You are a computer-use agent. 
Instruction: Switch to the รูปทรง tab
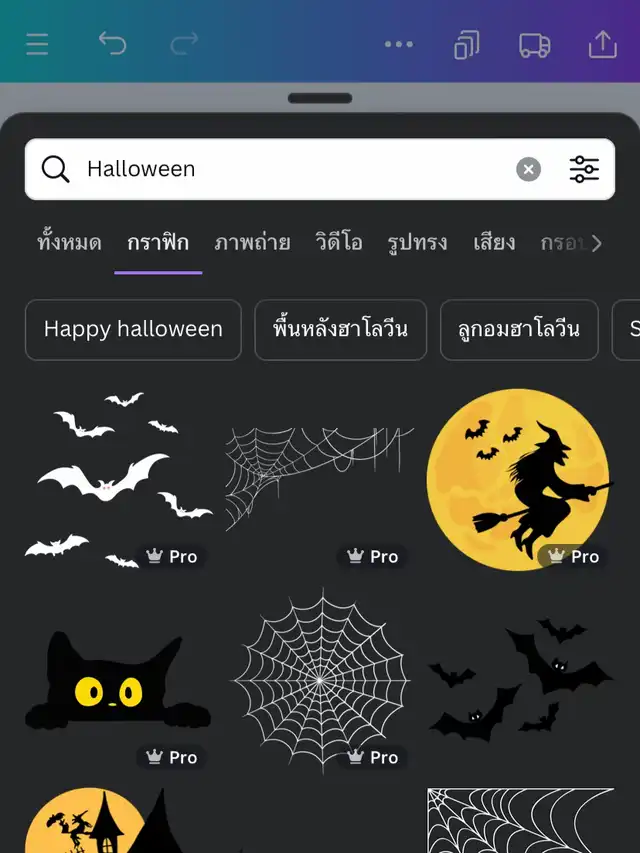(x=417, y=243)
